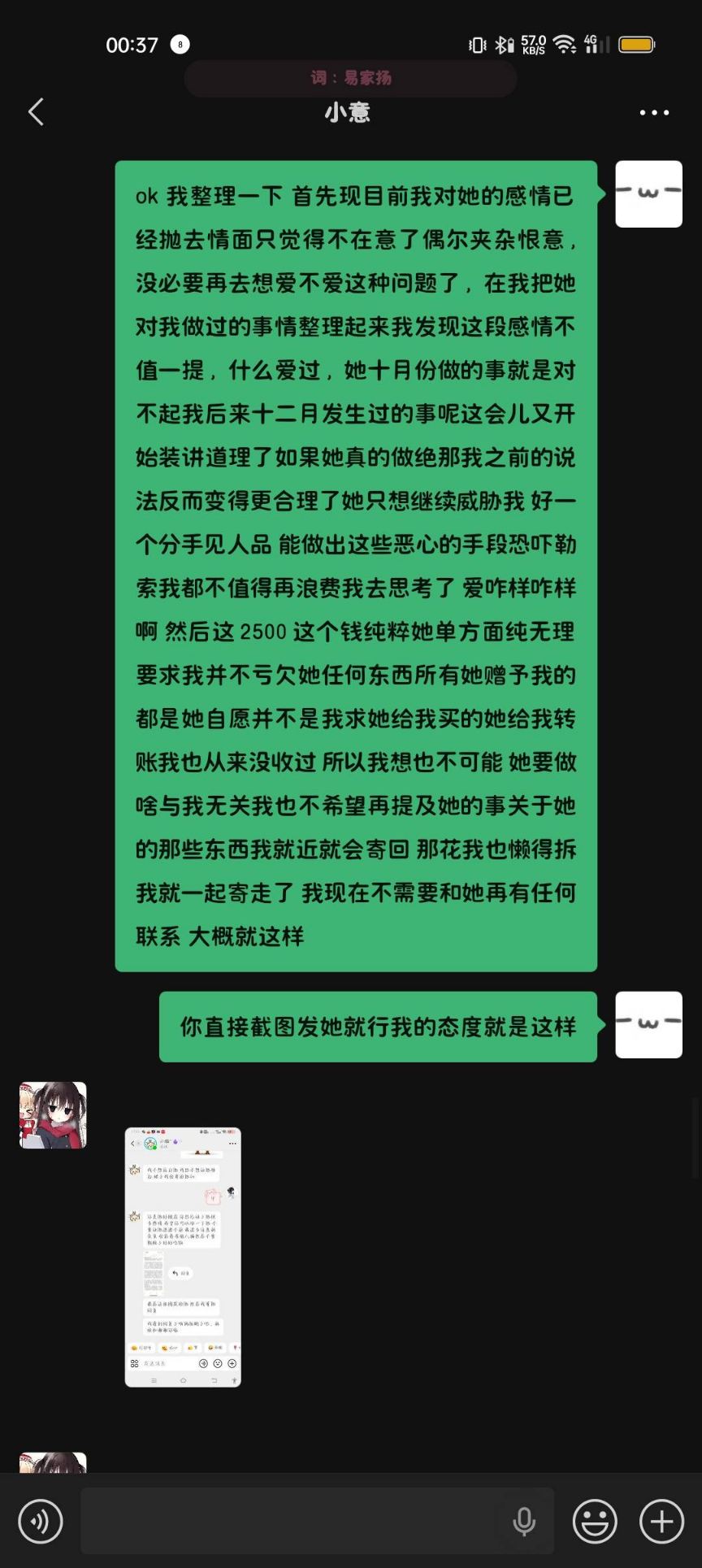Go back from the 小意 chat

tap(36, 112)
